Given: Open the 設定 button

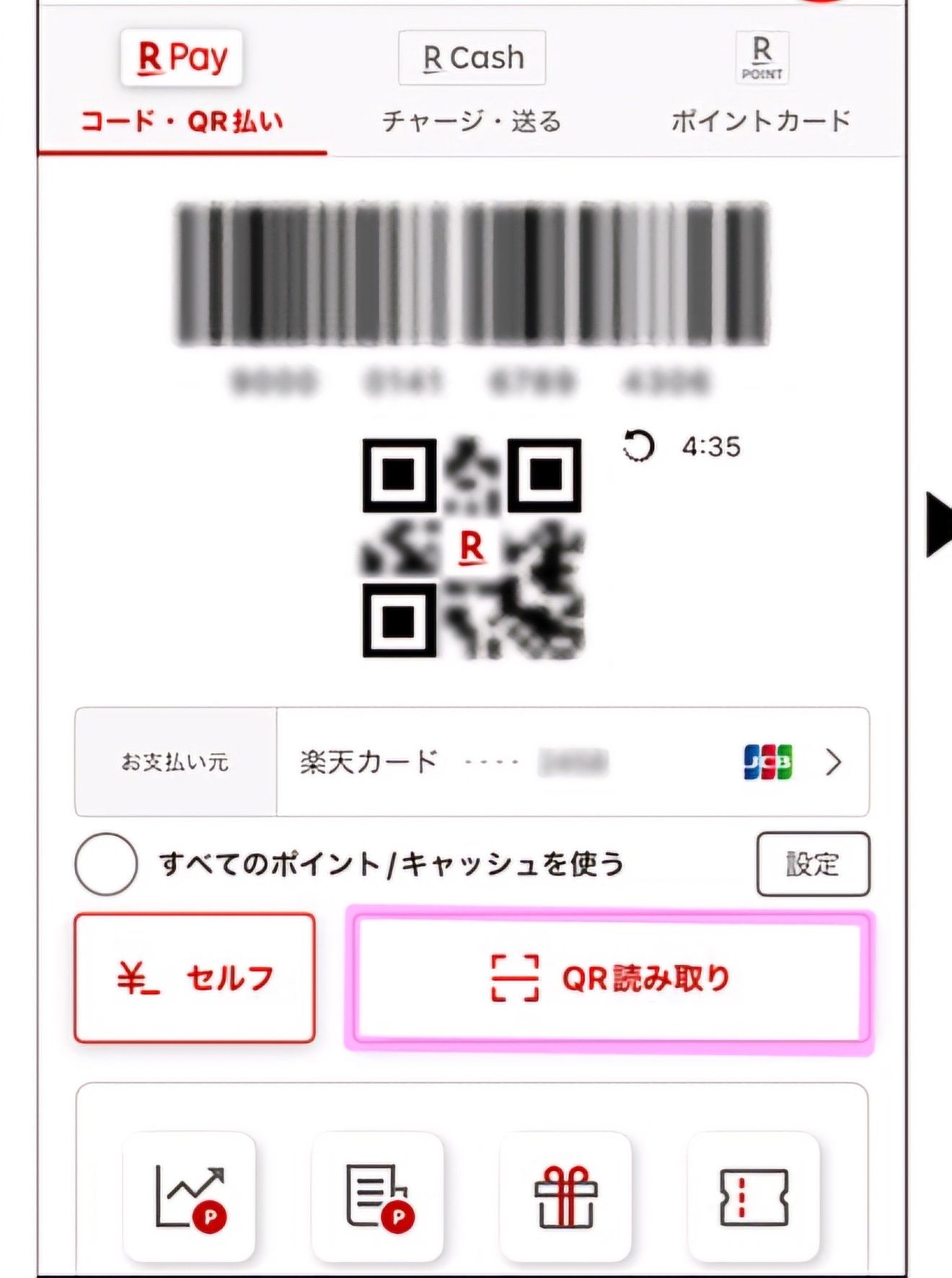Looking at the screenshot, I should 813,864.
